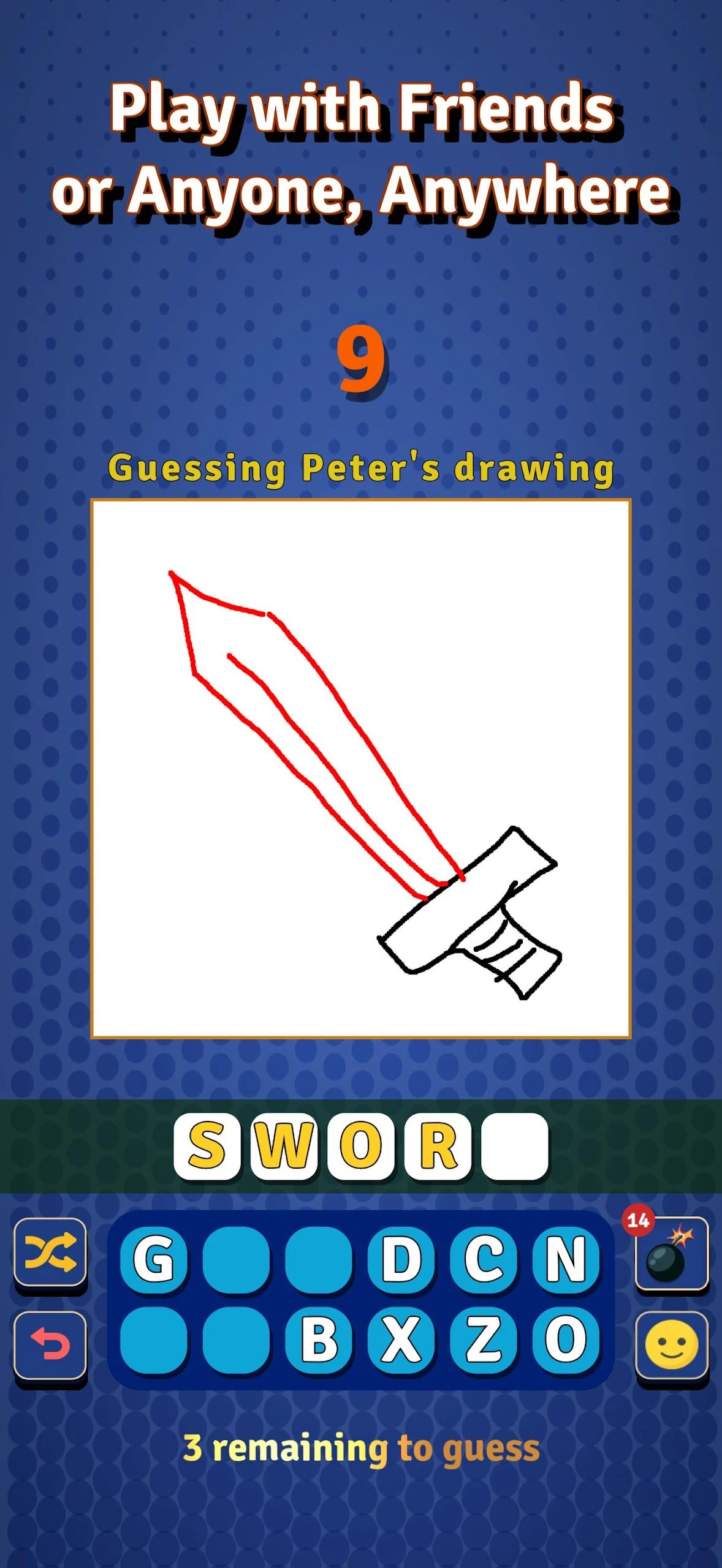Image resolution: width=722 pixels, height=1568 pixels.
Task: Shuffle the available letters
Action: [50, 1253]
